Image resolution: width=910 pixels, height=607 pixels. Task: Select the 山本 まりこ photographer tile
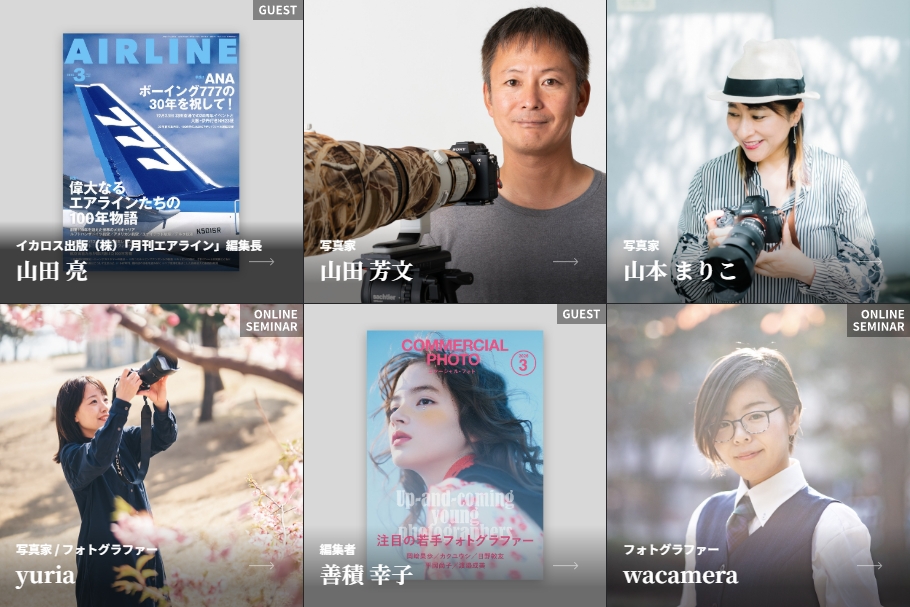758,152
